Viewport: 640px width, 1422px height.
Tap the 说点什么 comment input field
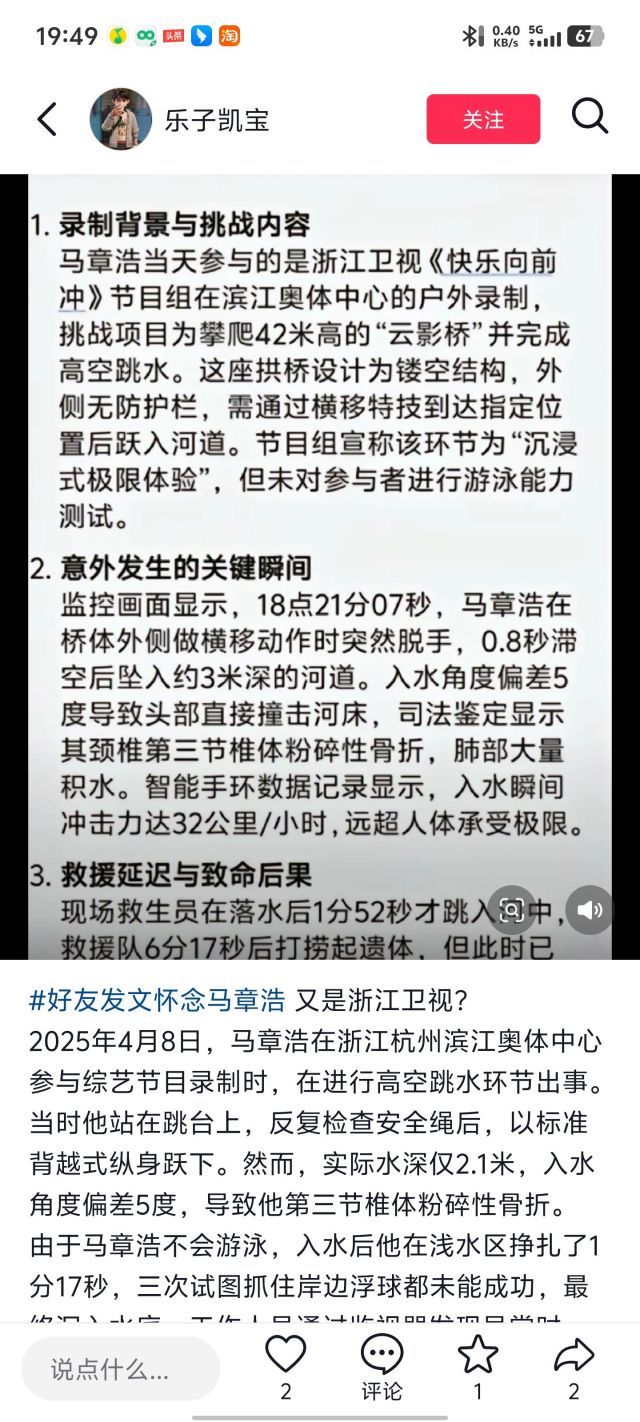(x=120, y=1369)
